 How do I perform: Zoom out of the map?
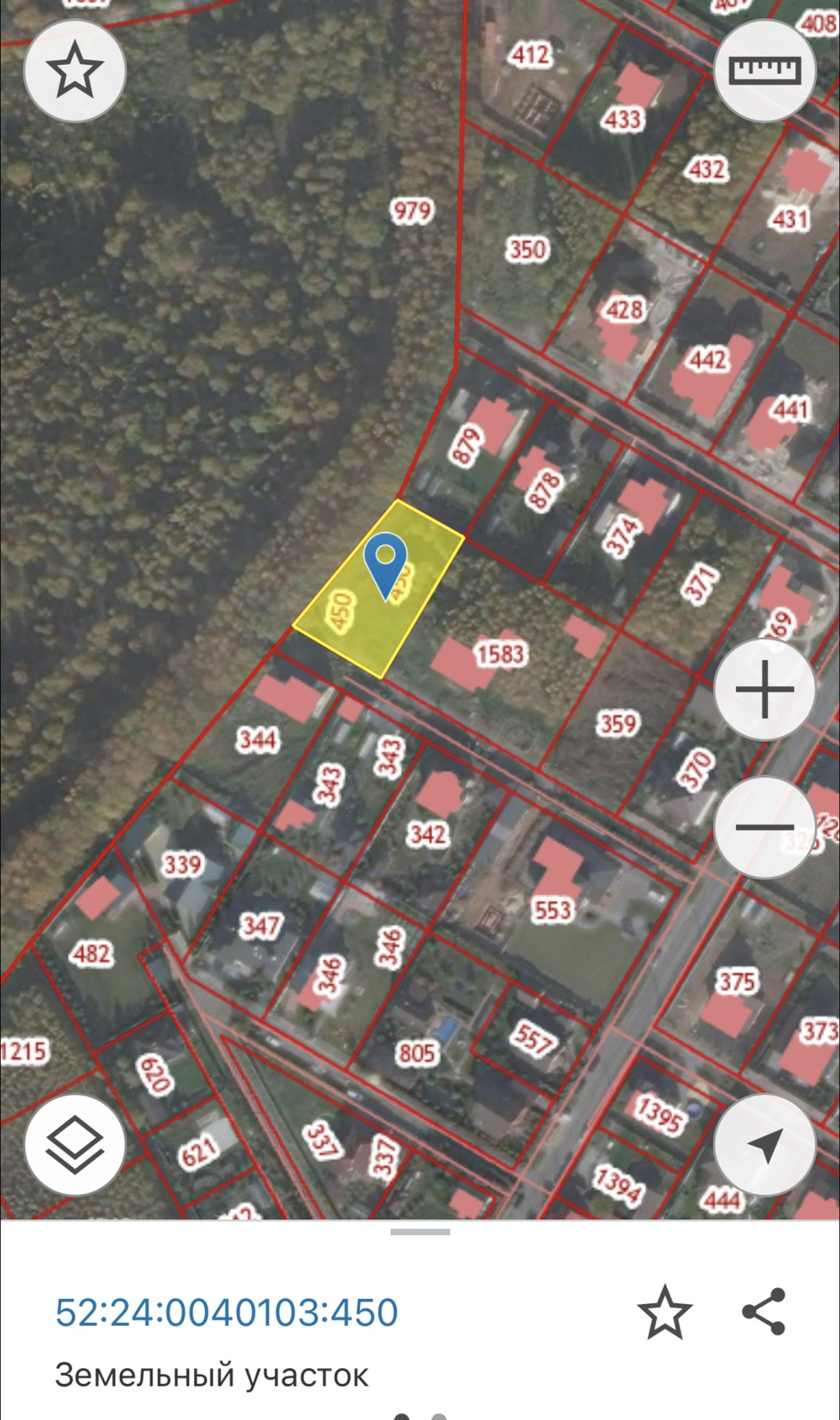pyautogui.click(x=765, y=827)
